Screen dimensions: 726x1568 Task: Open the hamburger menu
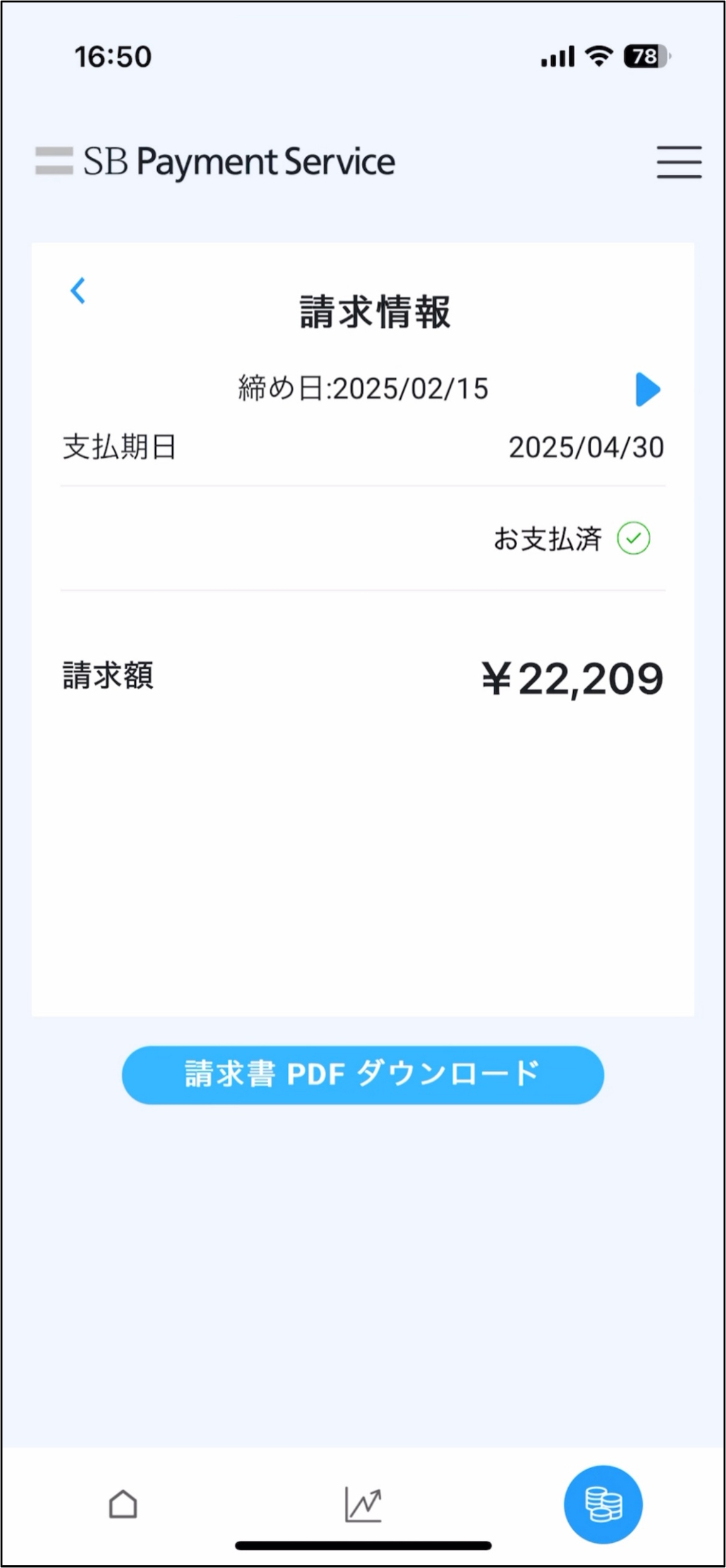pyautogui.click(x=679, y=162)
